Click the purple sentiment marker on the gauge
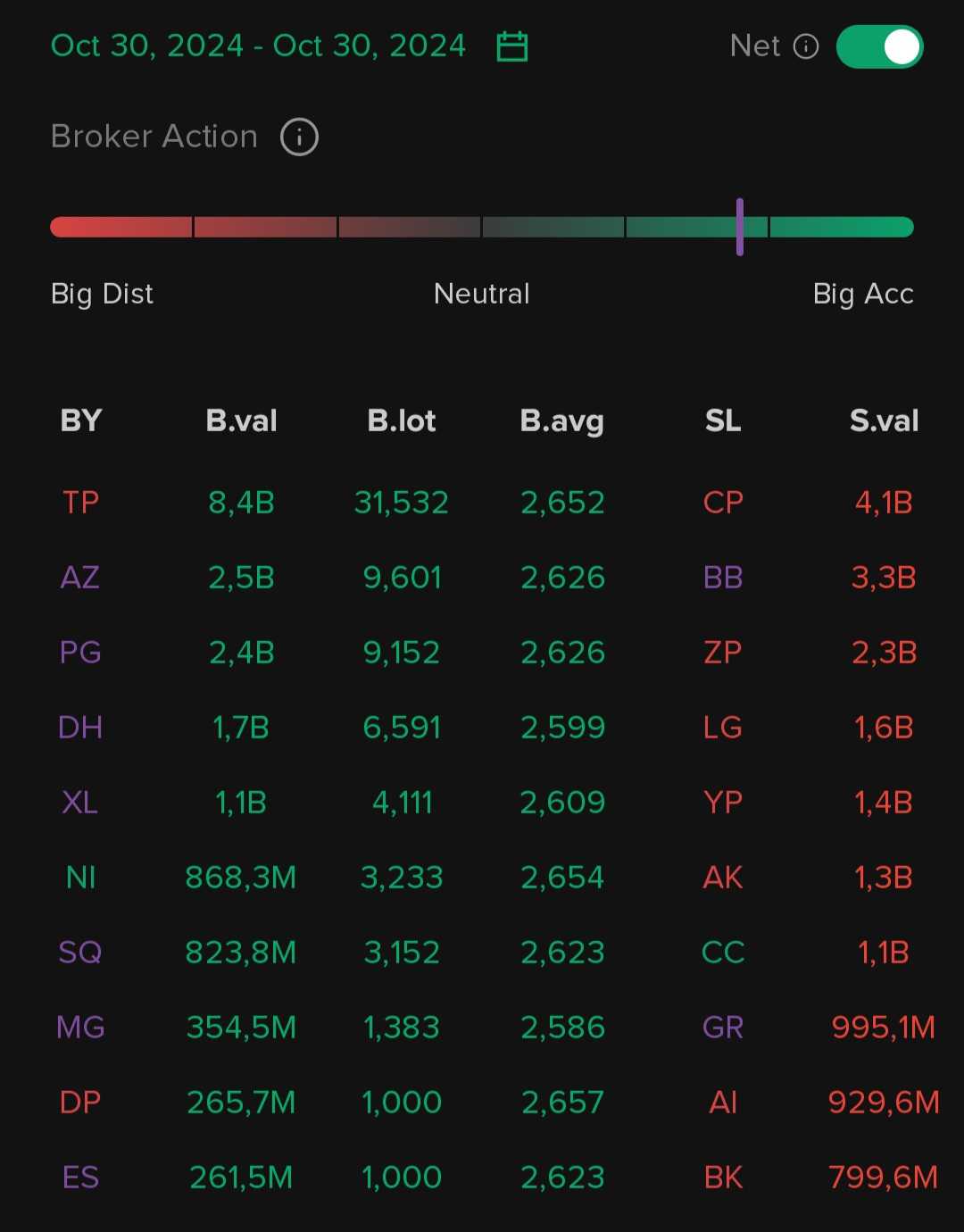Screen dimensions: 964x1232 [x=740, y=226]
